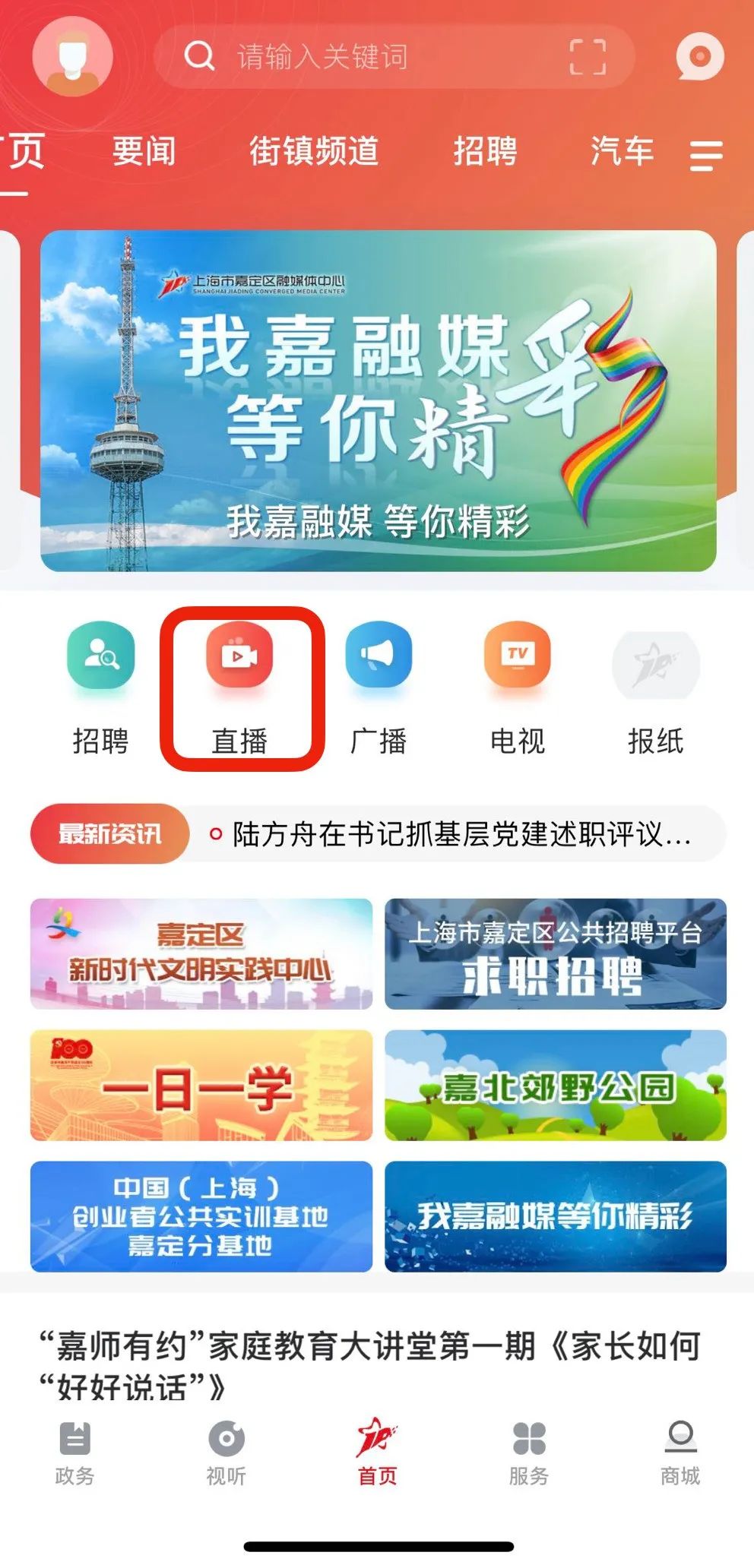Switch to the 要闻 tab
This screenshot has height=1568, width=754.
(x=144, y=150)
